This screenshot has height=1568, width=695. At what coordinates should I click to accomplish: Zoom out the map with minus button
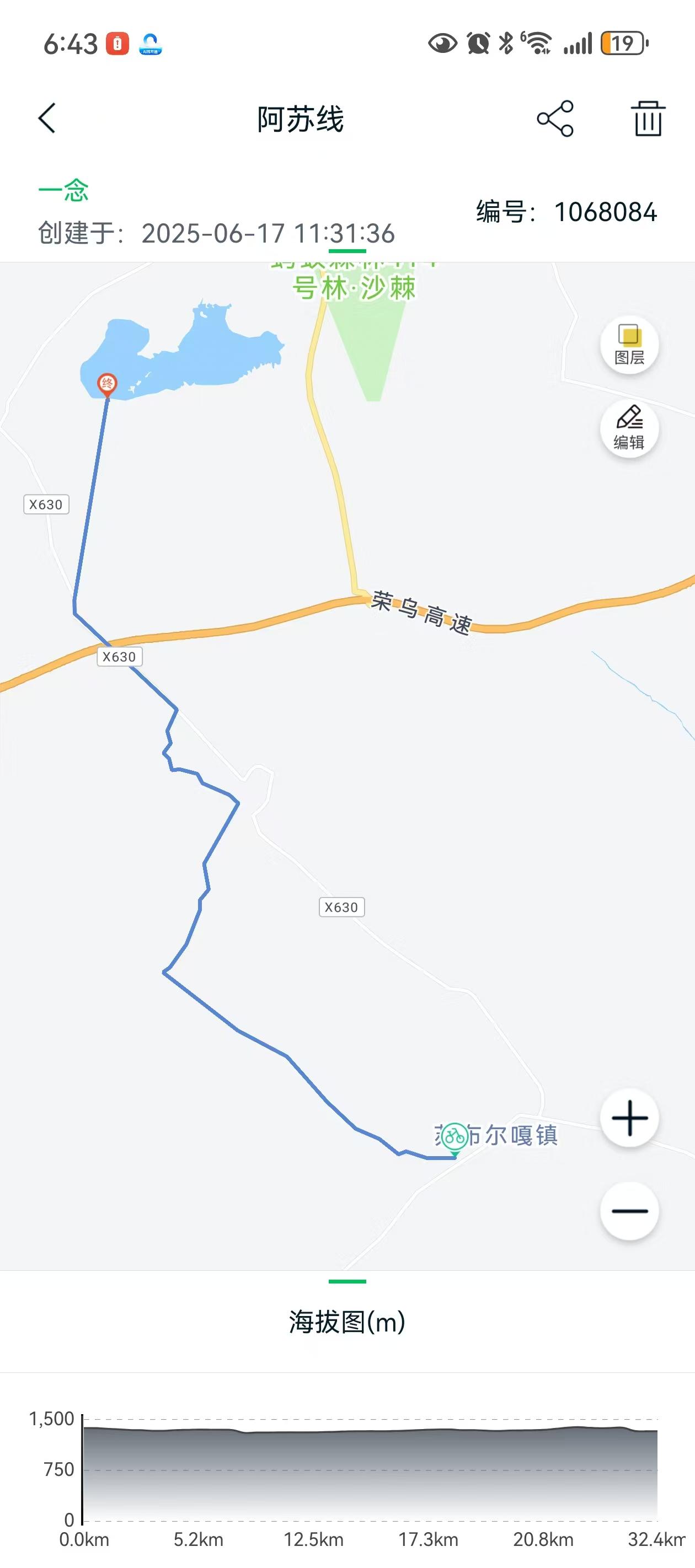point(629,1211)
